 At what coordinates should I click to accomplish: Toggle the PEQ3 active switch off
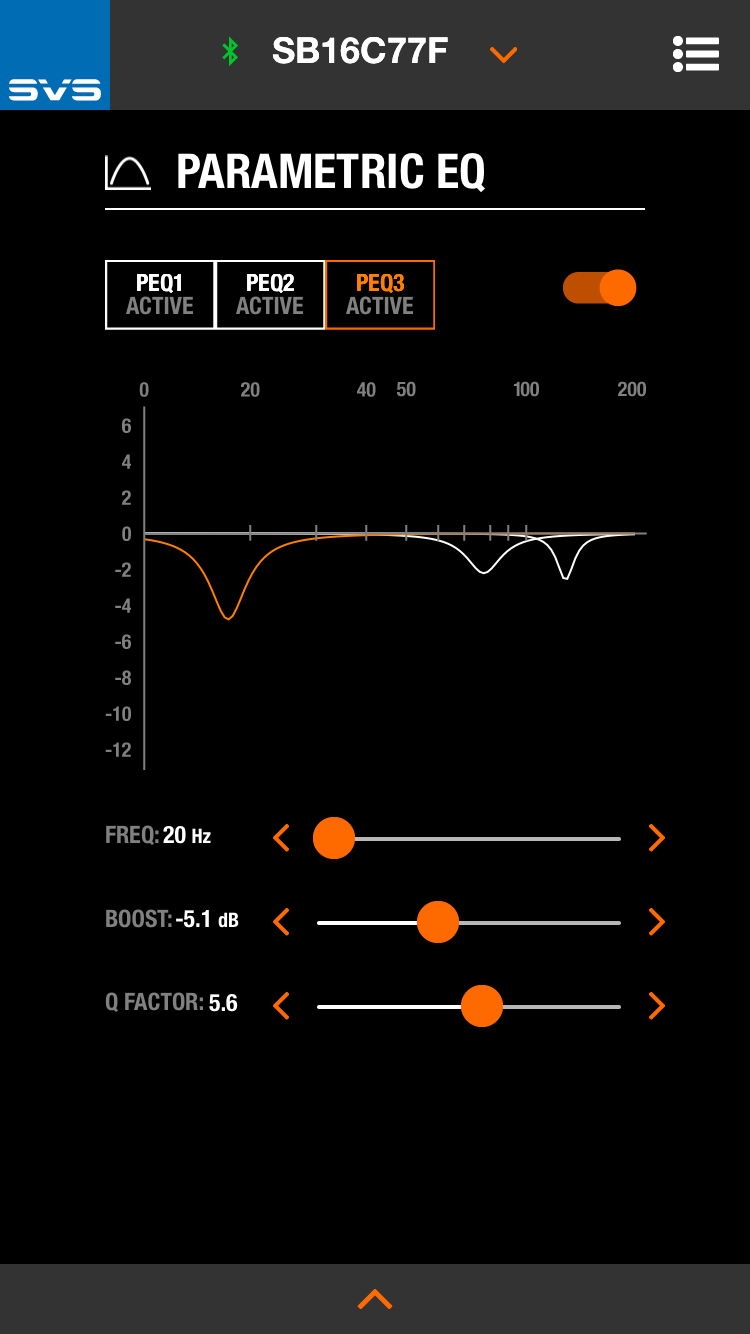coord(600,288)
